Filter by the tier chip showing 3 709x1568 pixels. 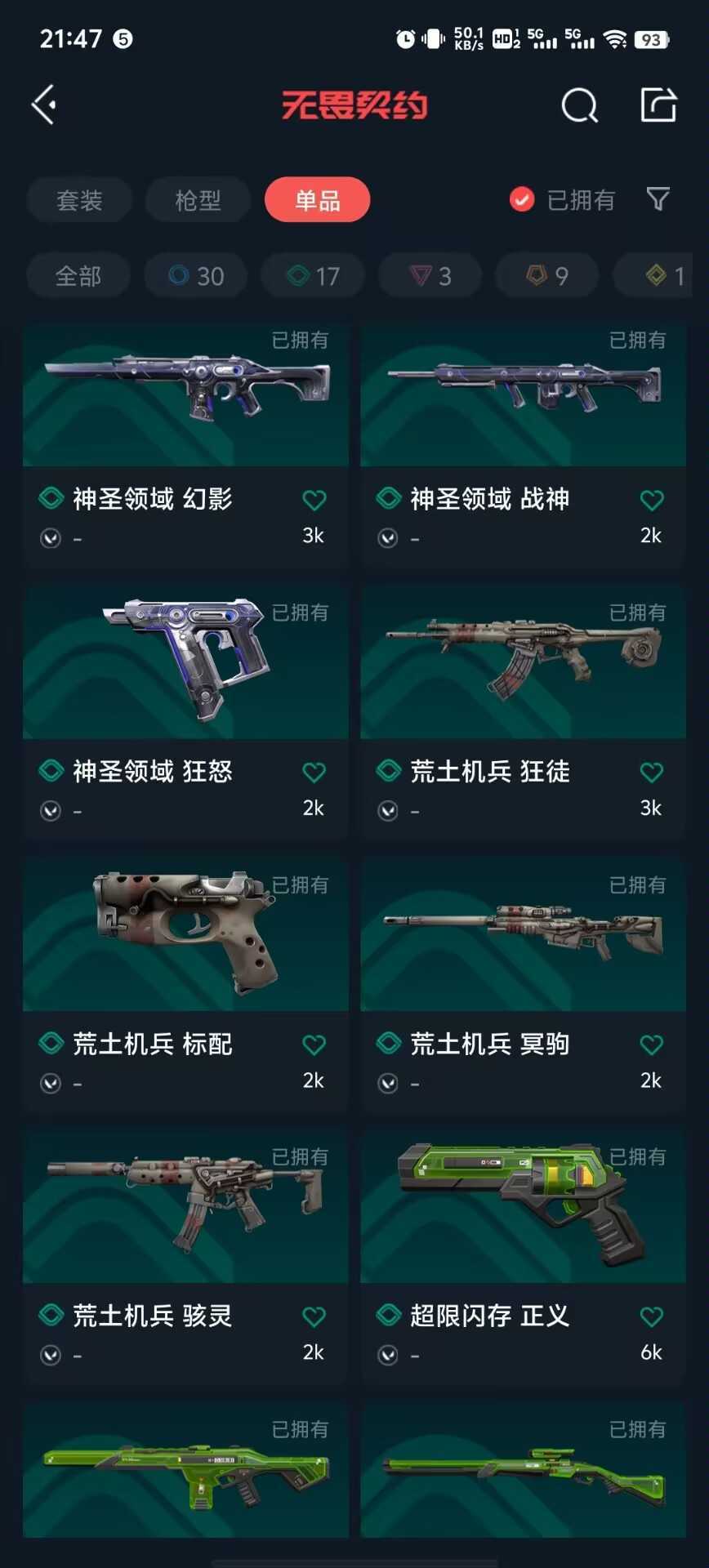[430, 276]
